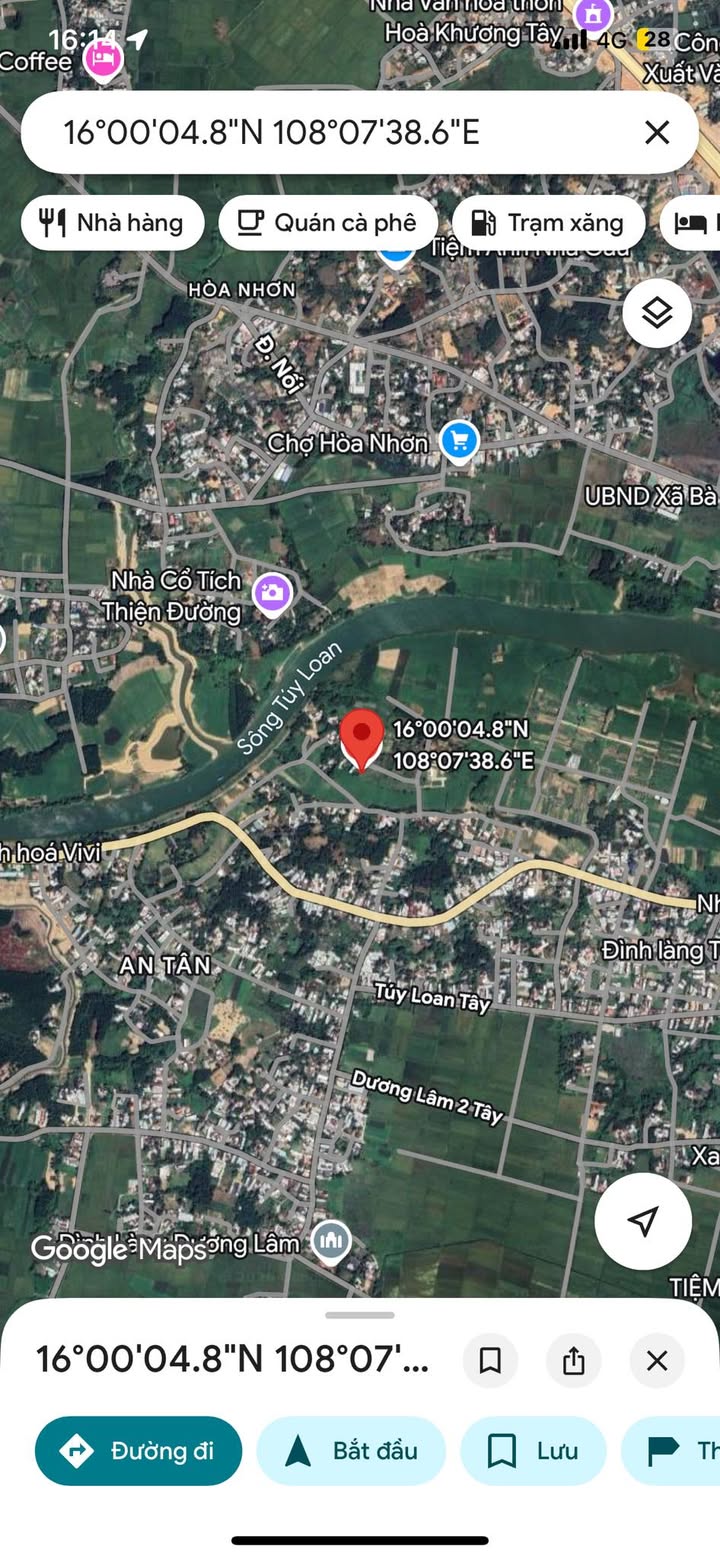720x1559 pixels.
Task: Share this location
Action: [x=573, y=1360]
